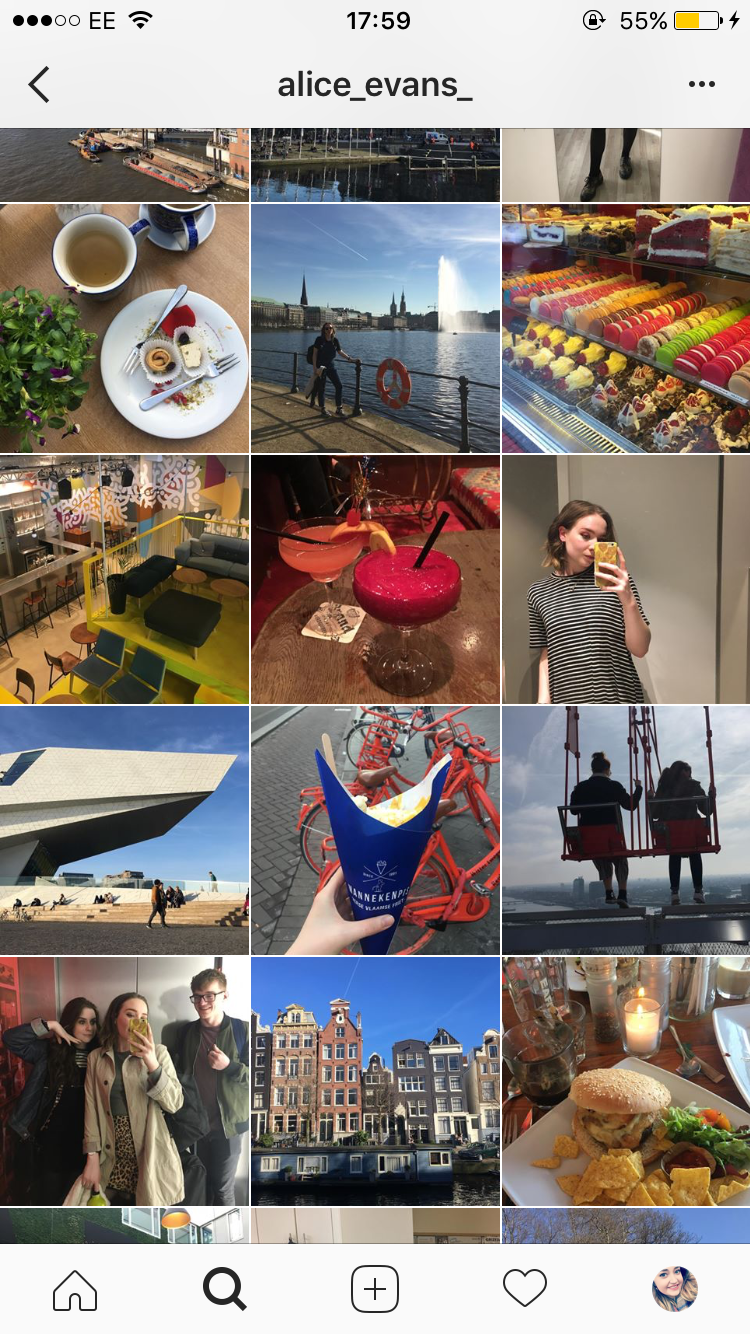Switch to the Search tab
This screenshot has height=1334, width=750.
click(x=225, y=1289)
